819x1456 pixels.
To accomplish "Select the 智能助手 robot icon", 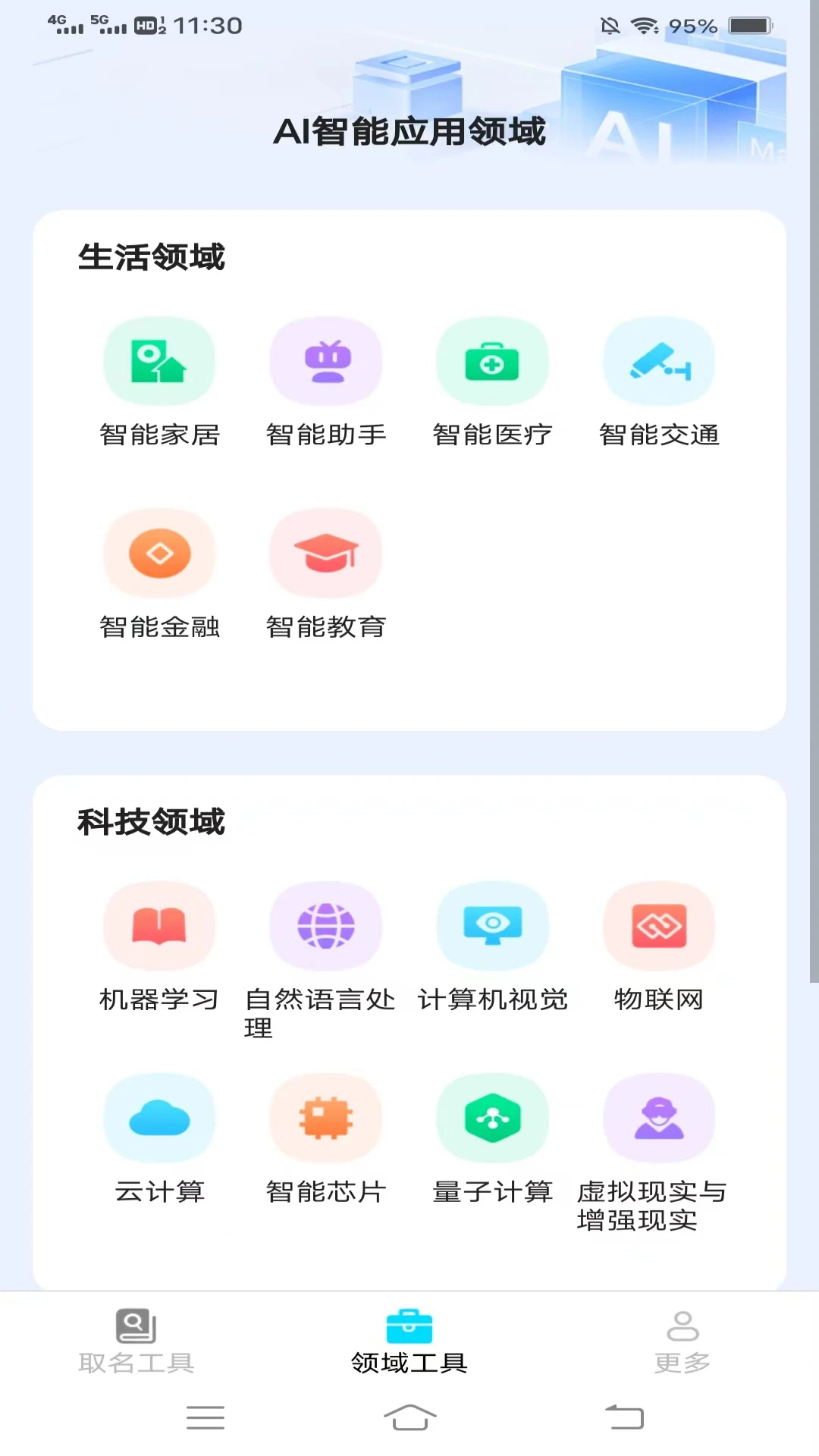I will (x=326, y=362).
